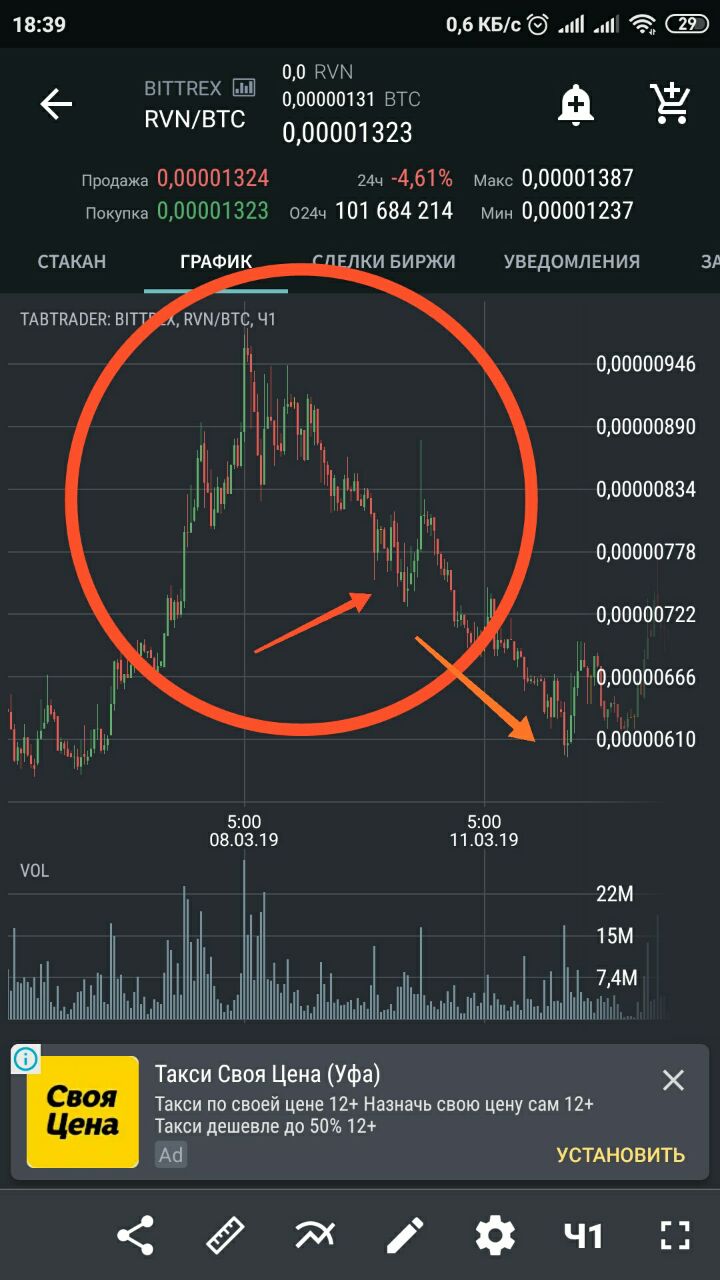This screenshot has height=1280, width=720.
Task: Tap УСТАНОВИТЬ on the taxi ad
Action: (x=621, y=1155)
